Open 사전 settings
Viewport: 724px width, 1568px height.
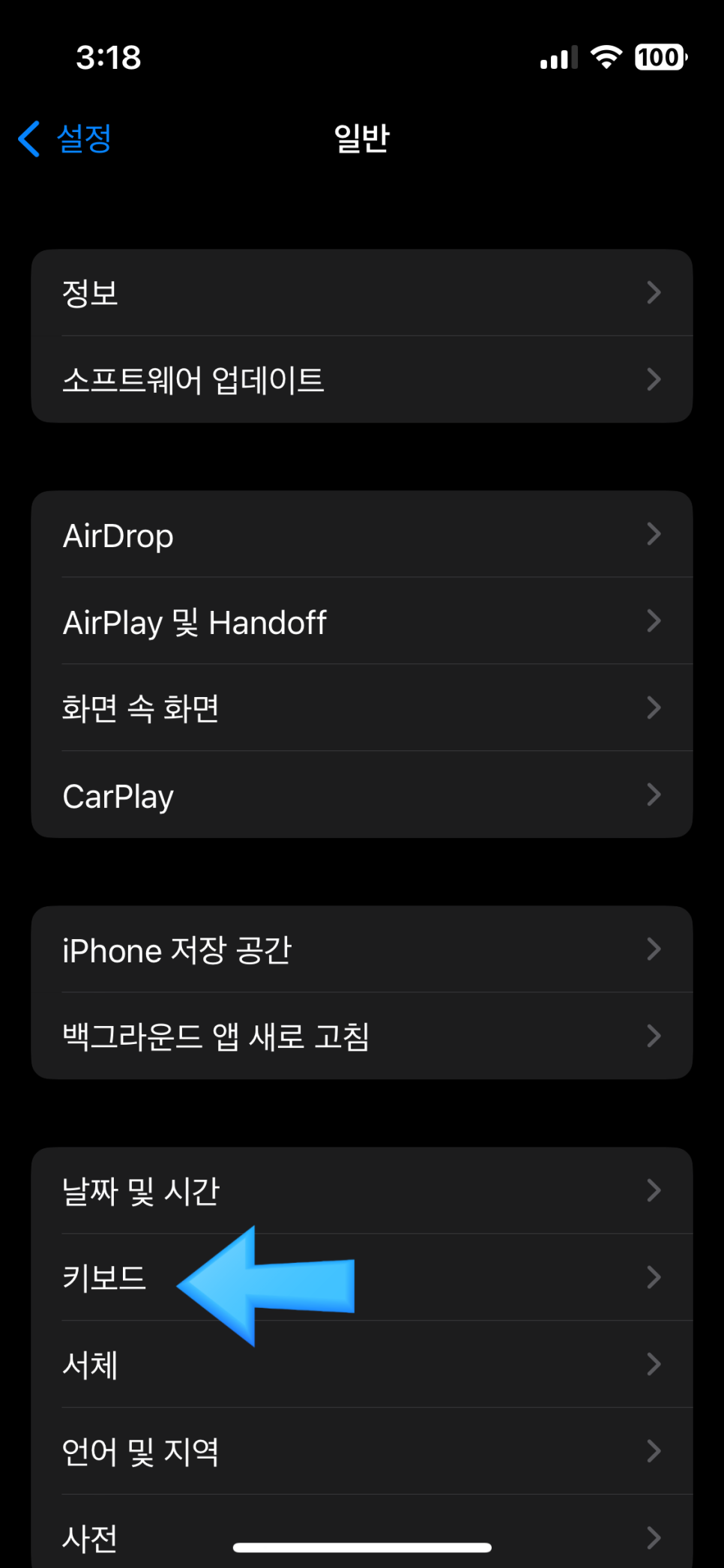(361, 1533)
